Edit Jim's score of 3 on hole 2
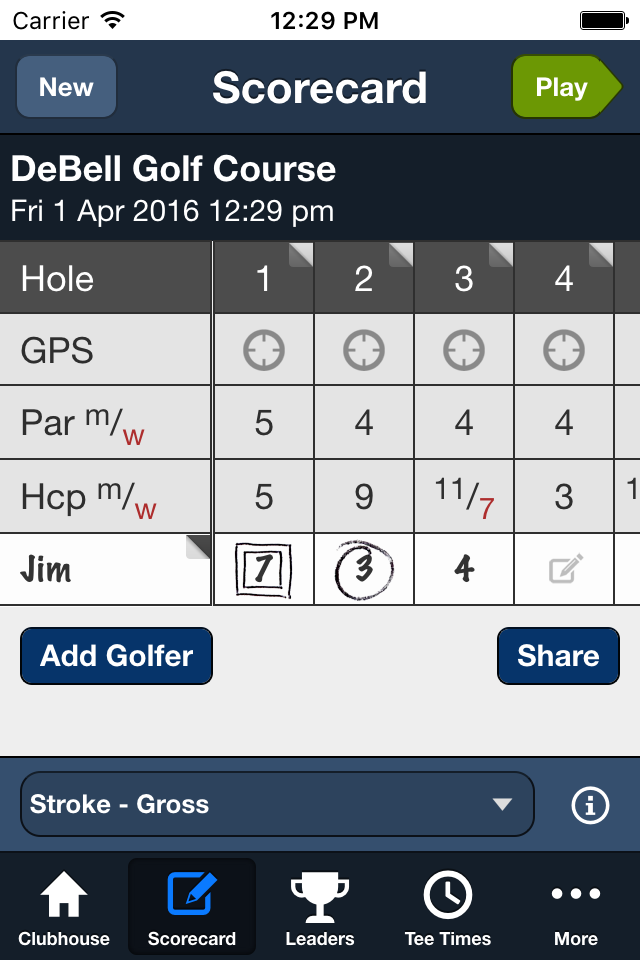 tap(364, 570)
